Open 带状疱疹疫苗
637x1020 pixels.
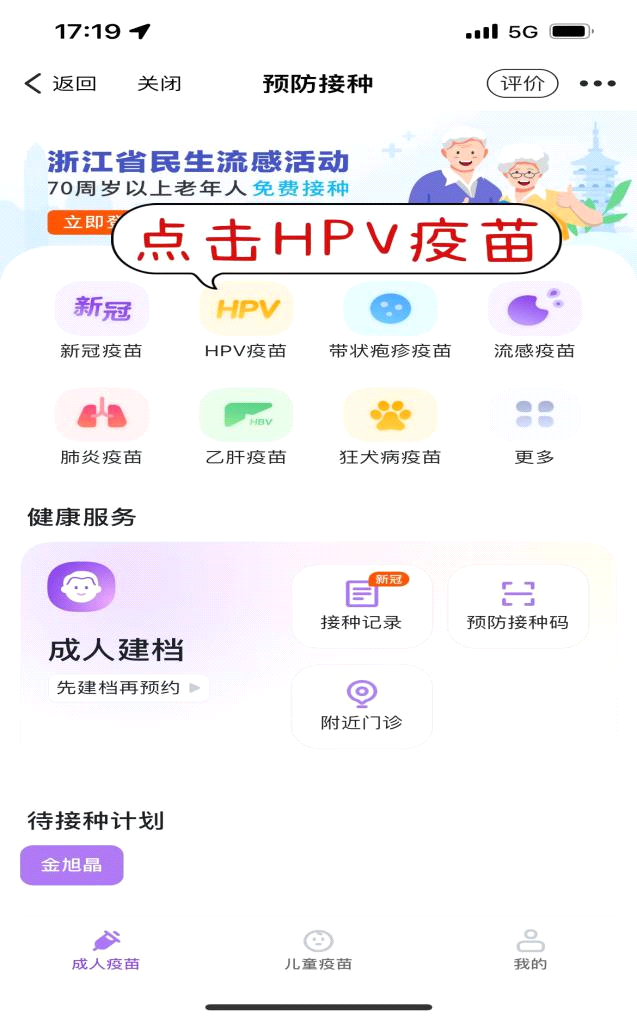(x=390, y=320)
